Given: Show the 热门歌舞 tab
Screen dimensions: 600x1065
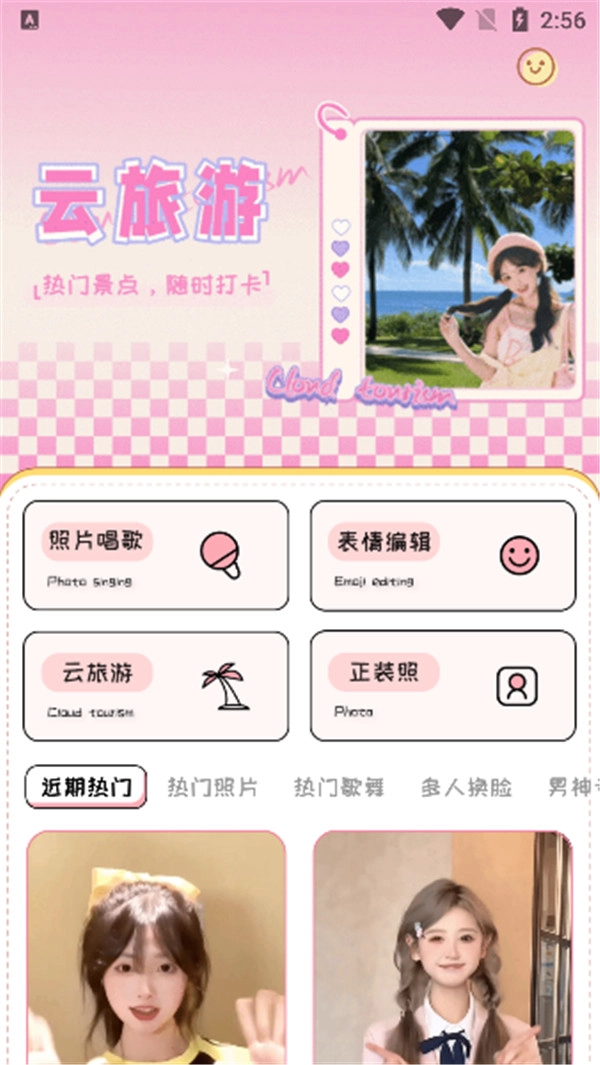Looking at the screenshot, I should coord(339,787).
